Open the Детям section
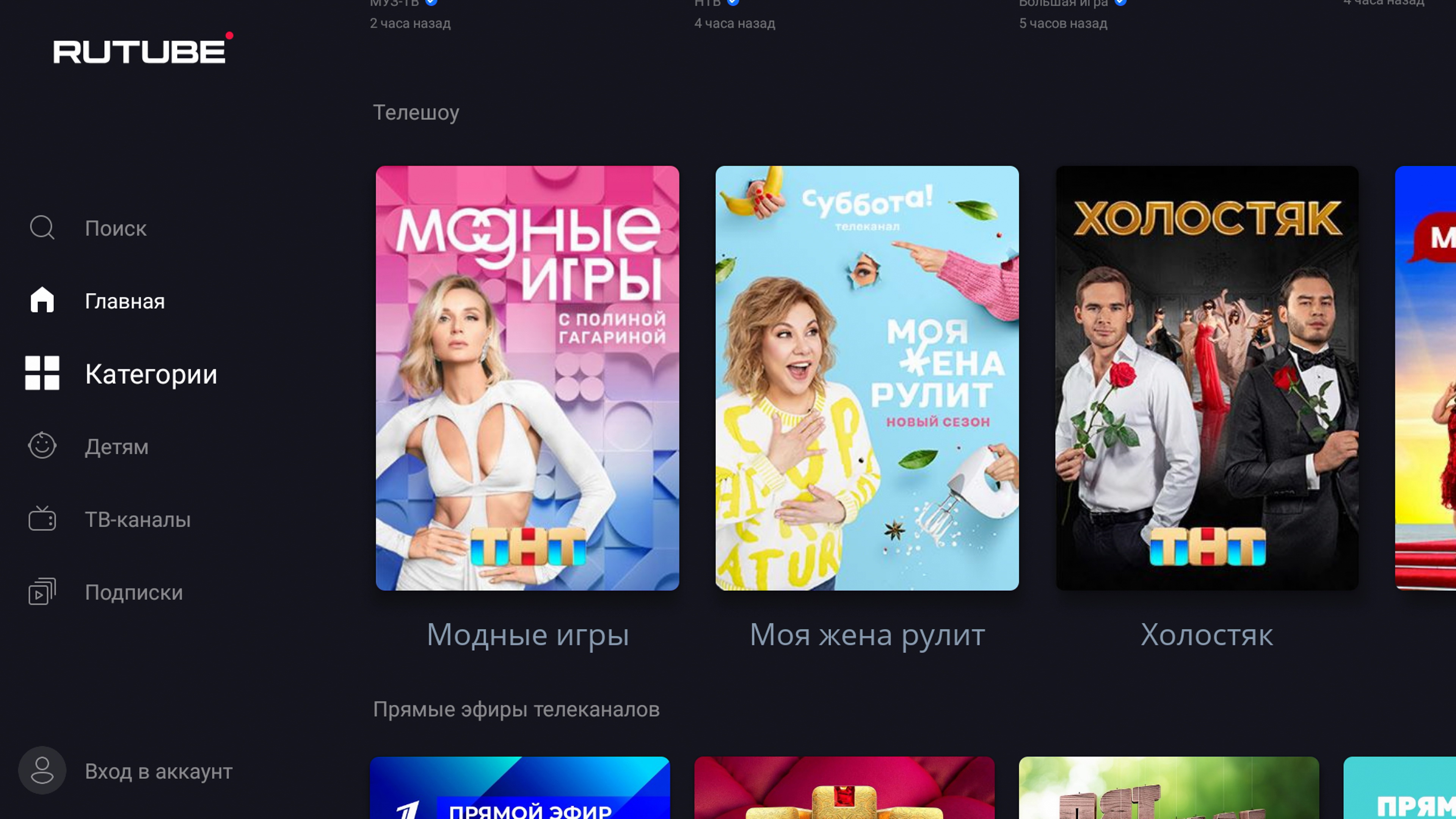 pos(116,447)
